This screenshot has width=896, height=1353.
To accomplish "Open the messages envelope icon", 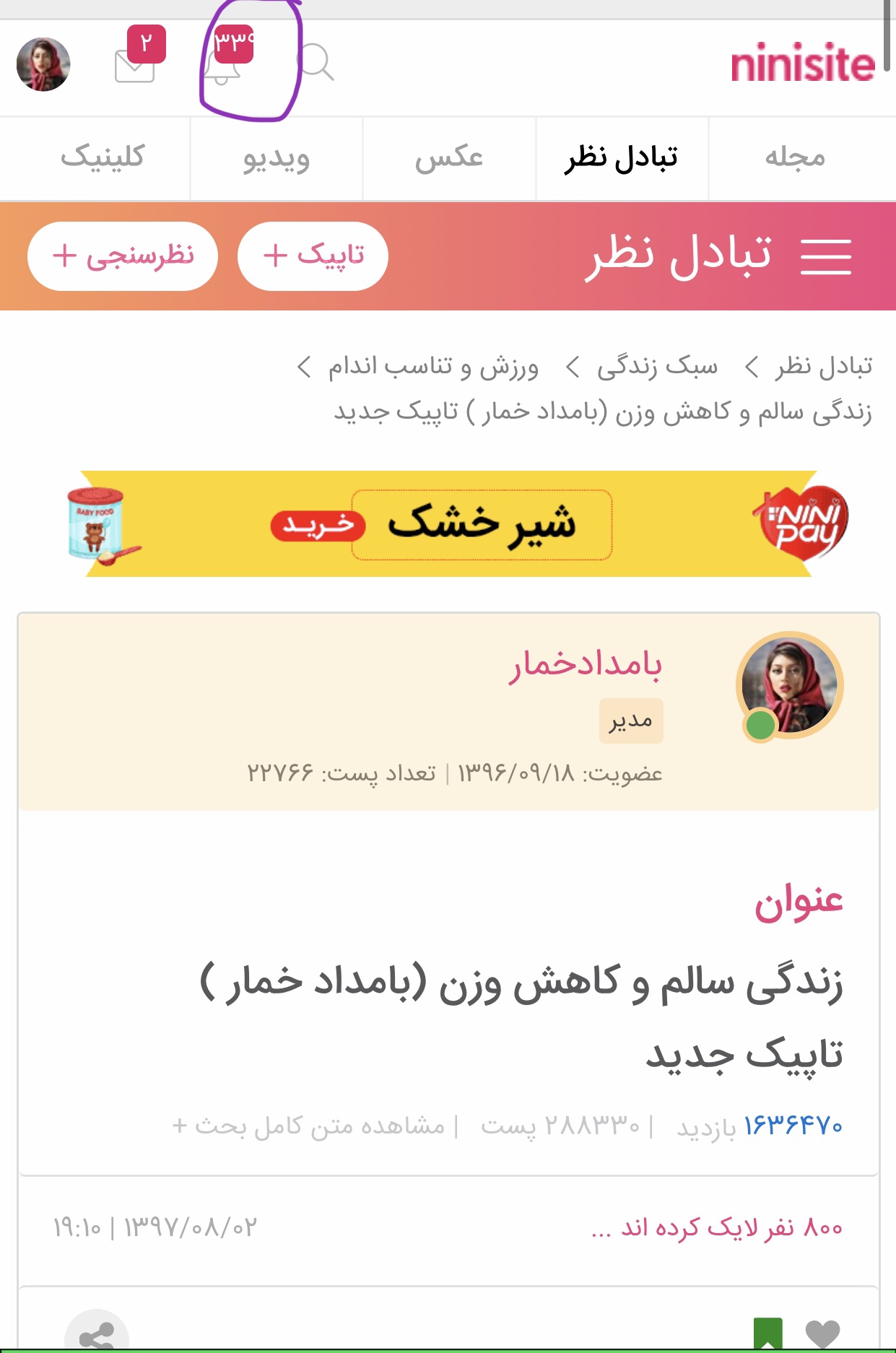I will point(135,66).
